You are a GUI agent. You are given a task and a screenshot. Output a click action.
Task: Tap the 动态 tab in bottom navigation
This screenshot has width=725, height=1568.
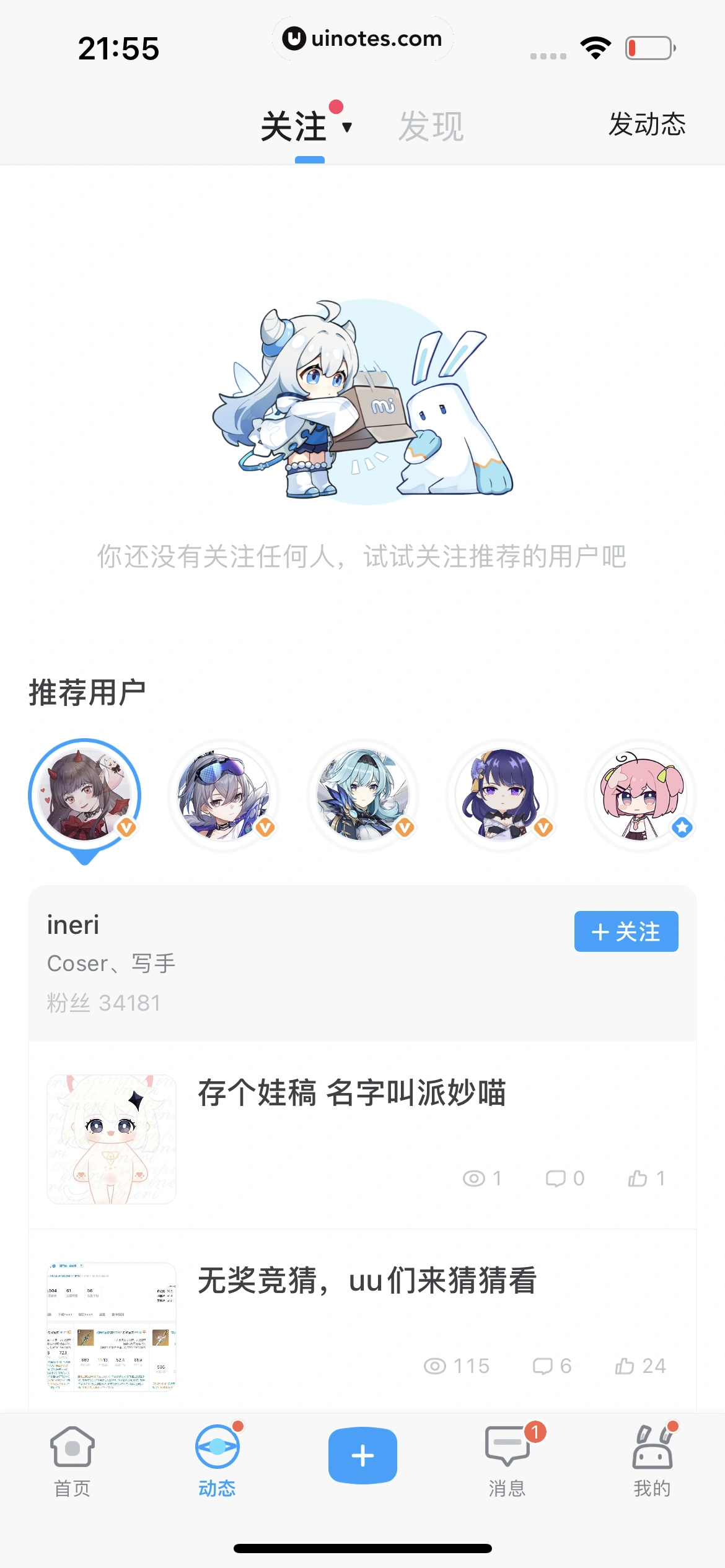217,1460
